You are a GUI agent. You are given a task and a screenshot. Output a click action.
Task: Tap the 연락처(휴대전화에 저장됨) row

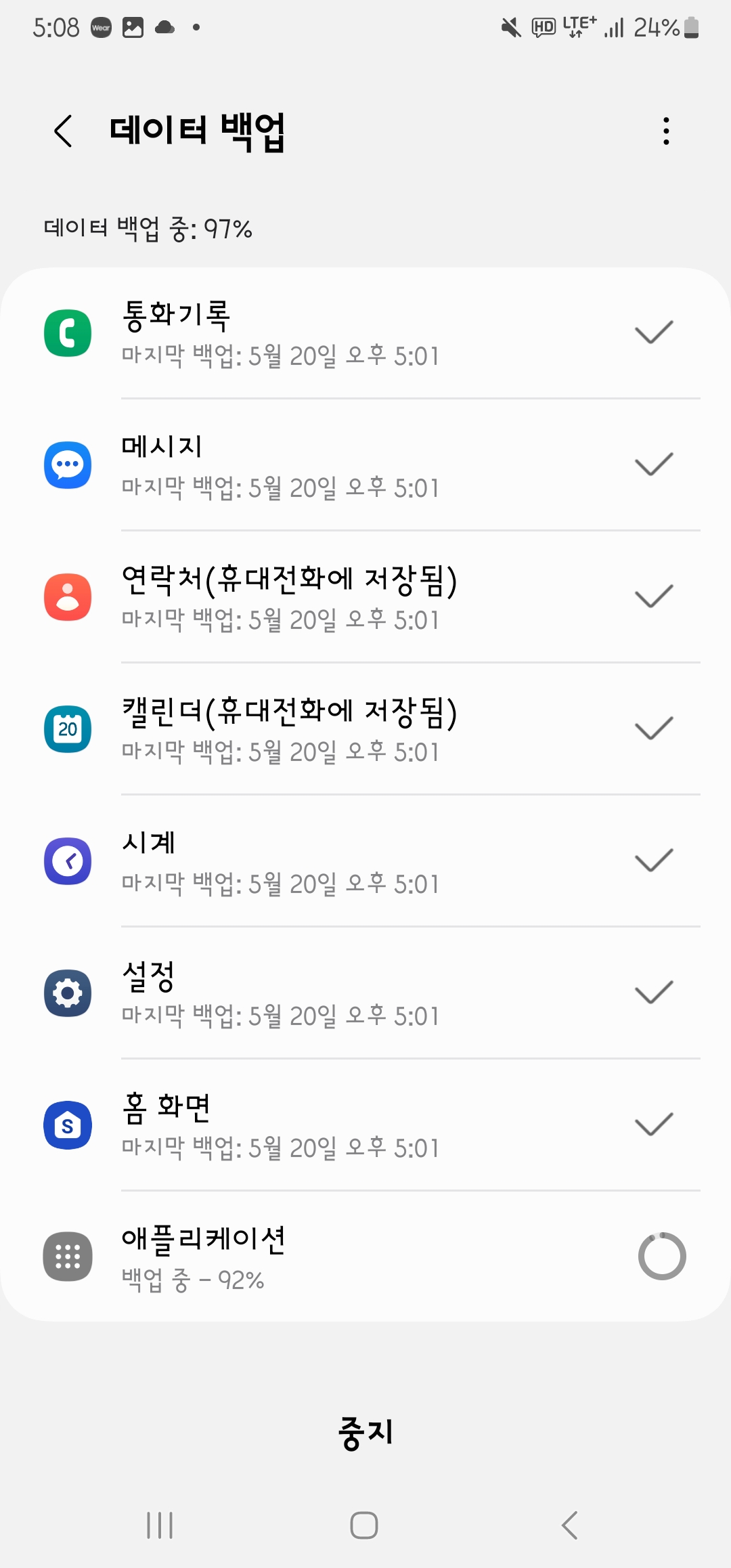tap(365, 597)
